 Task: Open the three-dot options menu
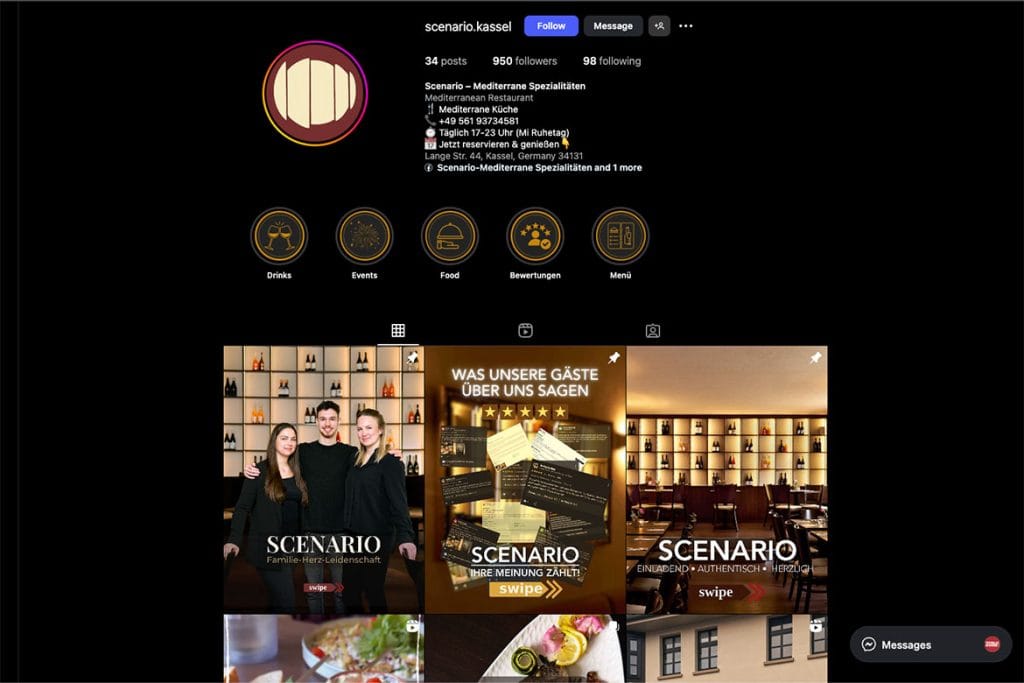(x=686, y=26)
